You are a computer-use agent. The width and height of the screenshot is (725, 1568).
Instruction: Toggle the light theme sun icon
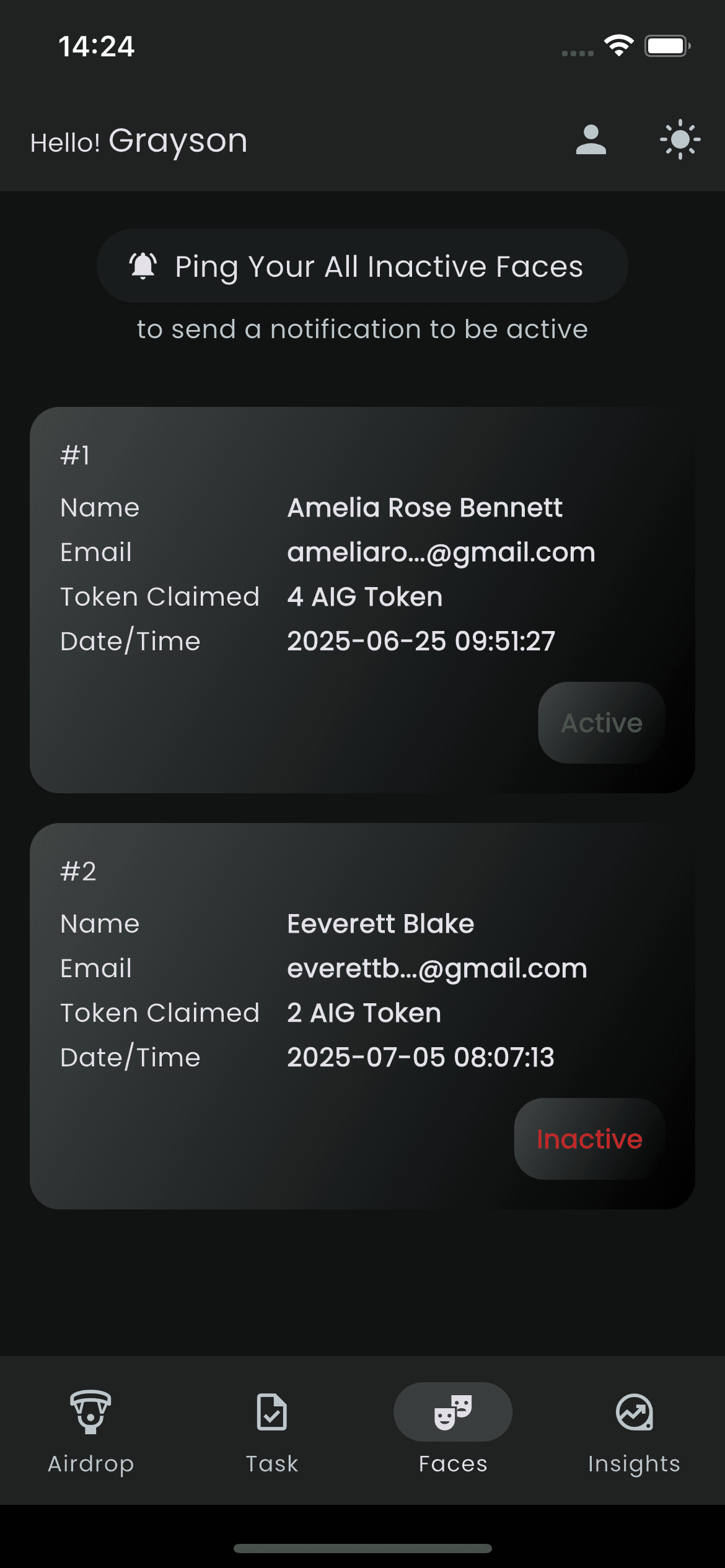pos(680,140)
